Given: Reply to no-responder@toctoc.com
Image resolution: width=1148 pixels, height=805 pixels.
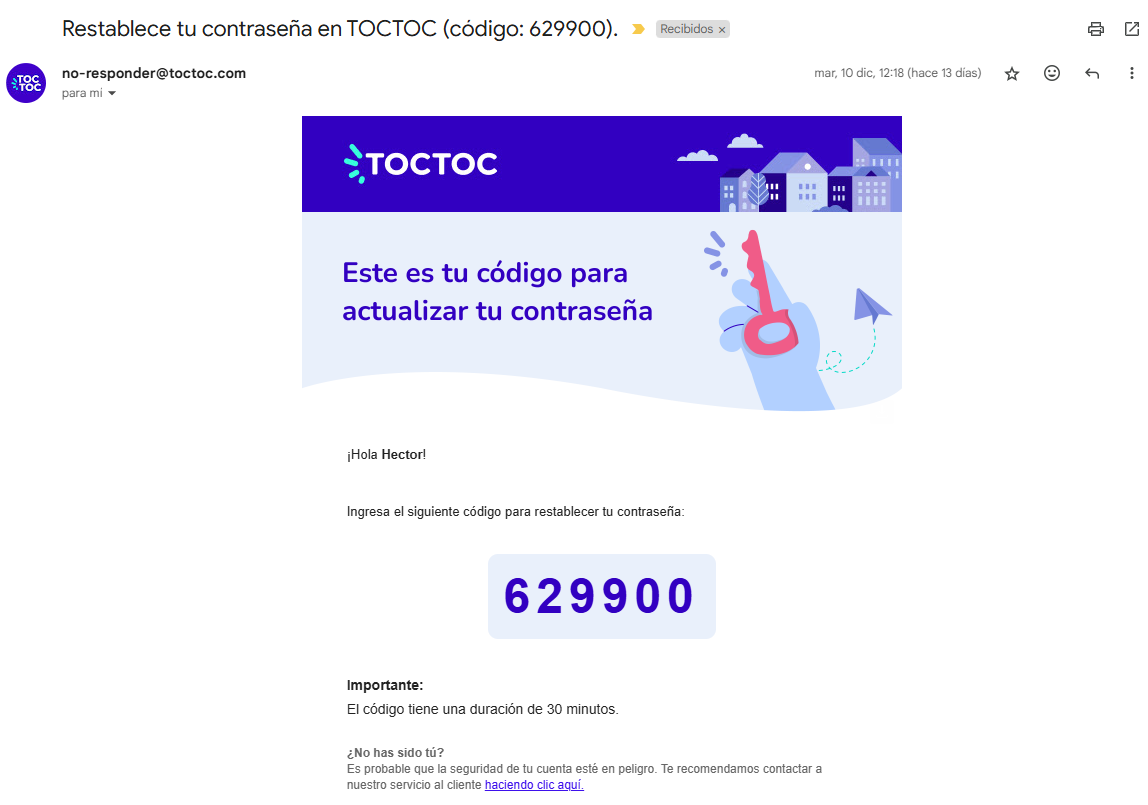Looking at the screenshot, I should 1092,73.
